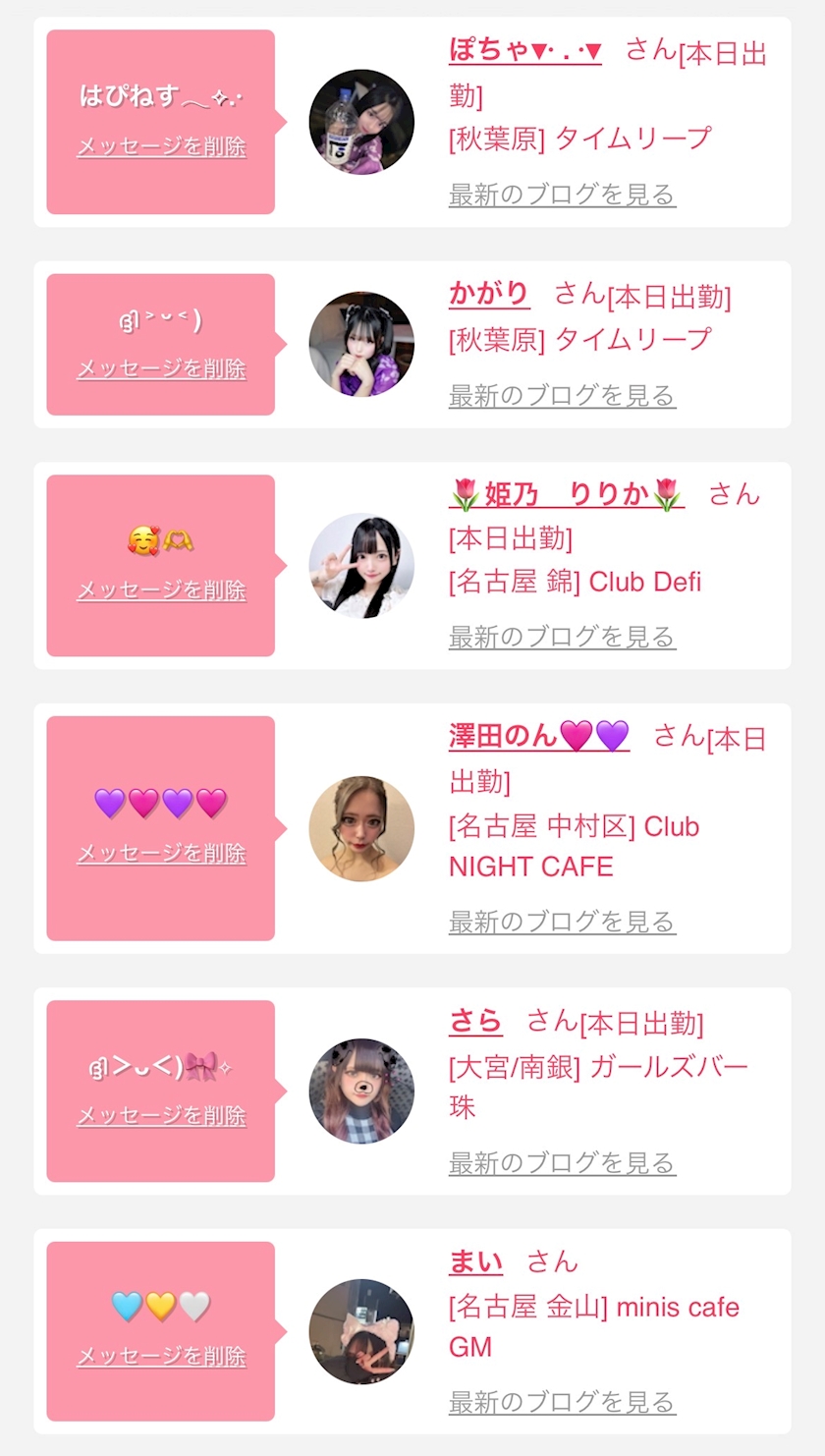This screenshot has height=1456, width=825.
Task: View まい's latest blog
Action: (562, 1402)
